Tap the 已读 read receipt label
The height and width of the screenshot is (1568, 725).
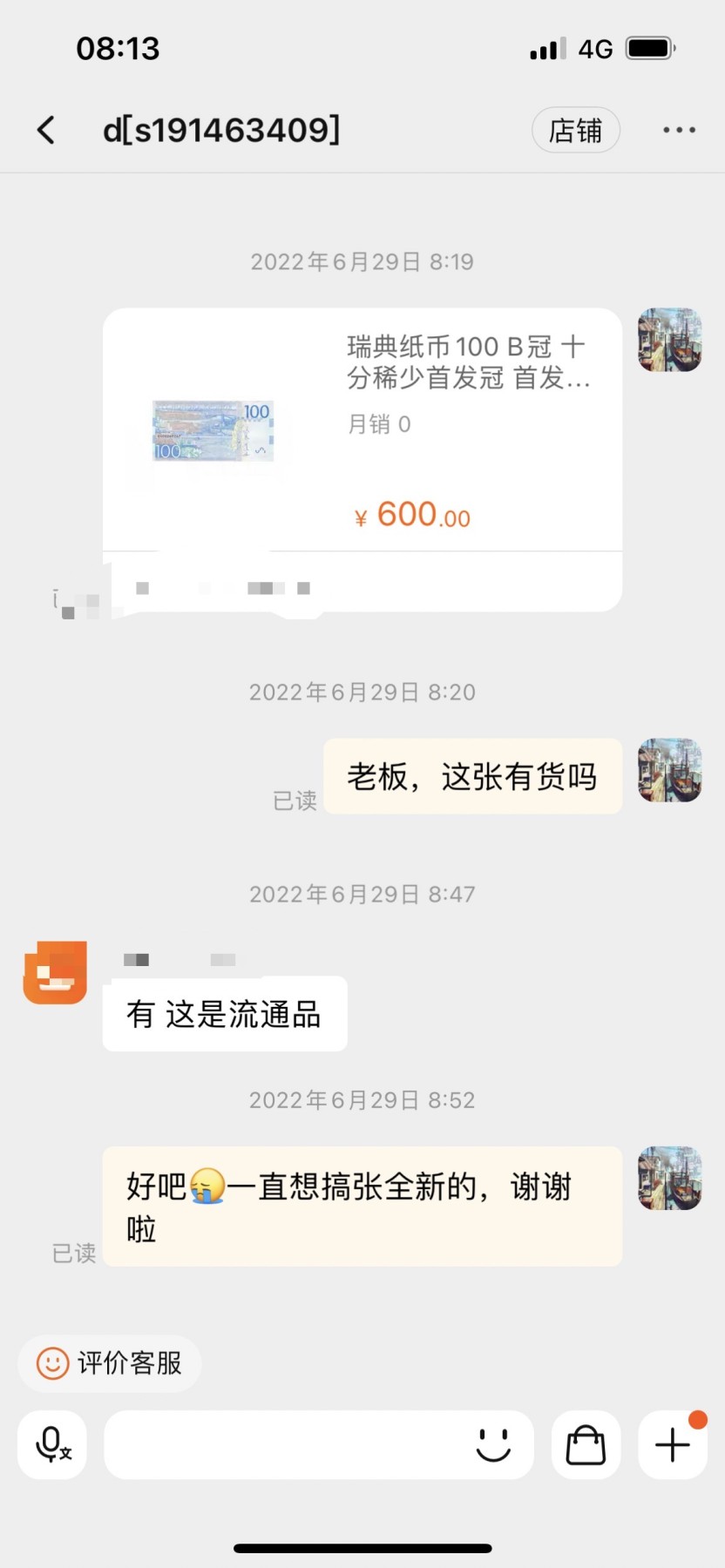[x=294, y=801]
